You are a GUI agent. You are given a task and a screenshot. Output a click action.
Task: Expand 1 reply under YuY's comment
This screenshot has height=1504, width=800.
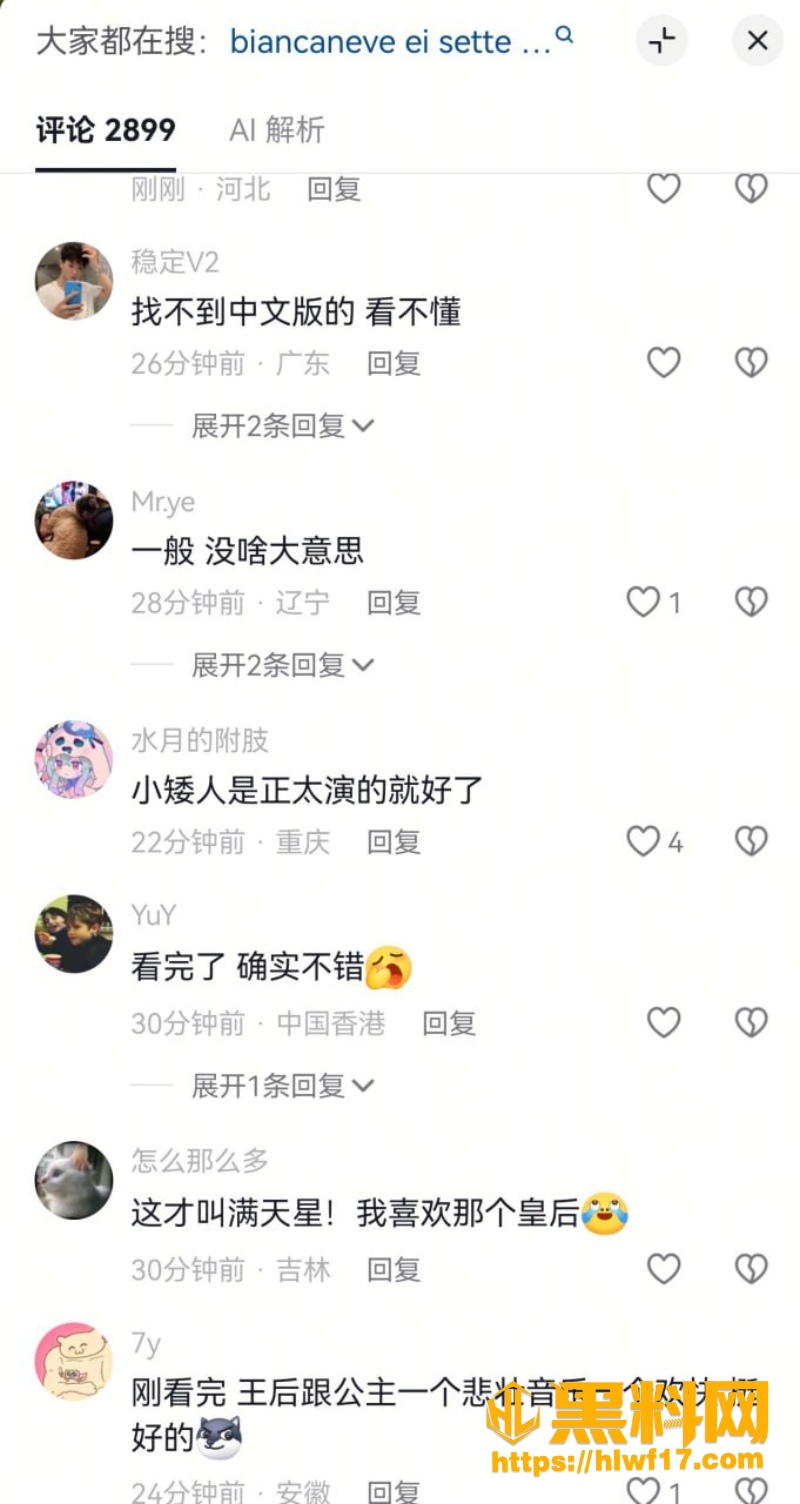pos(282,1085)
